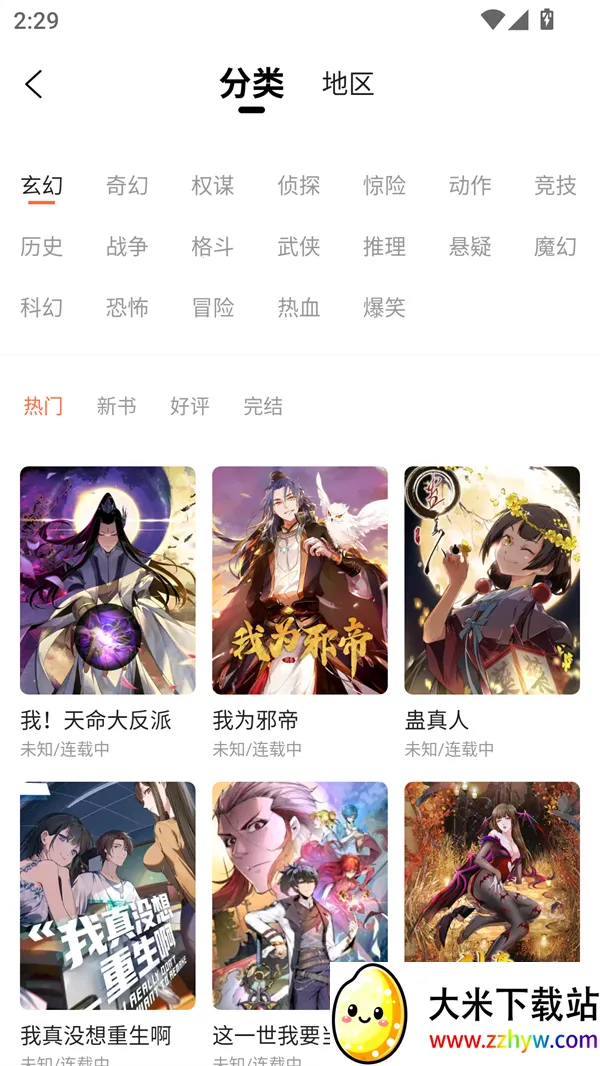Switch to the 新书 sort tab
600x1066 pixels.
(x=116, y=406)
